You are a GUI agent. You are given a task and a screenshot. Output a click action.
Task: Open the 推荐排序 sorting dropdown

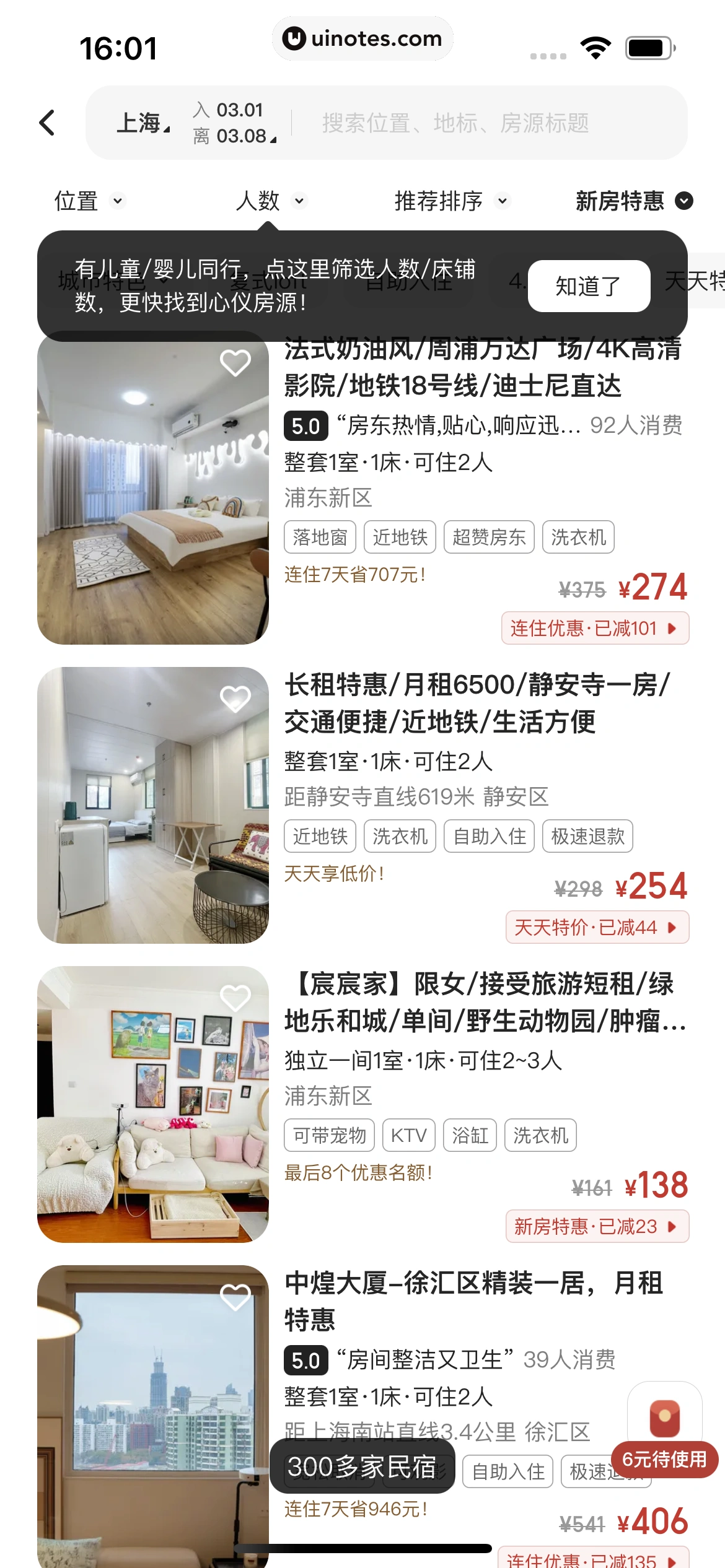pyautogui.click(x=451, y=201)
